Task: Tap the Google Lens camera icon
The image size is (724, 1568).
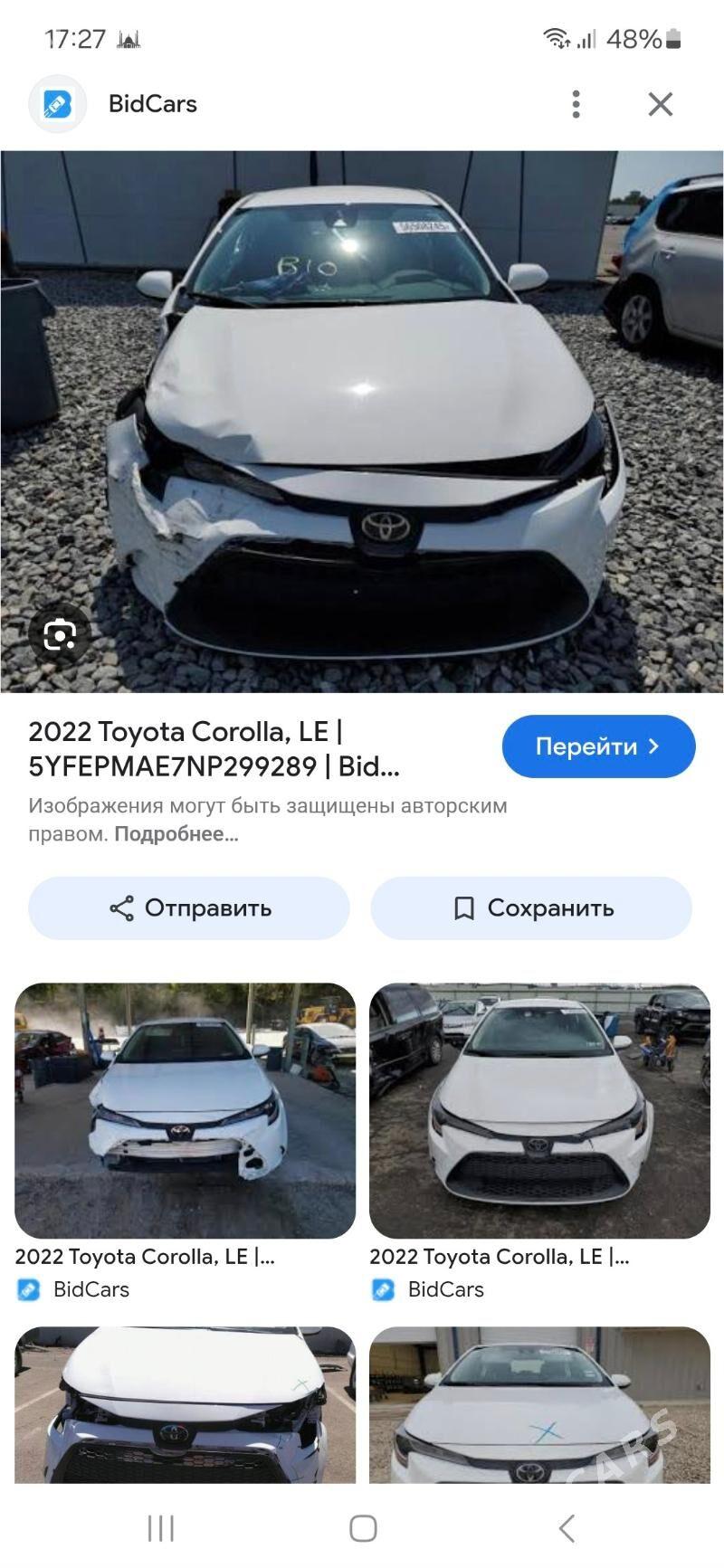Action: point(59,634)
